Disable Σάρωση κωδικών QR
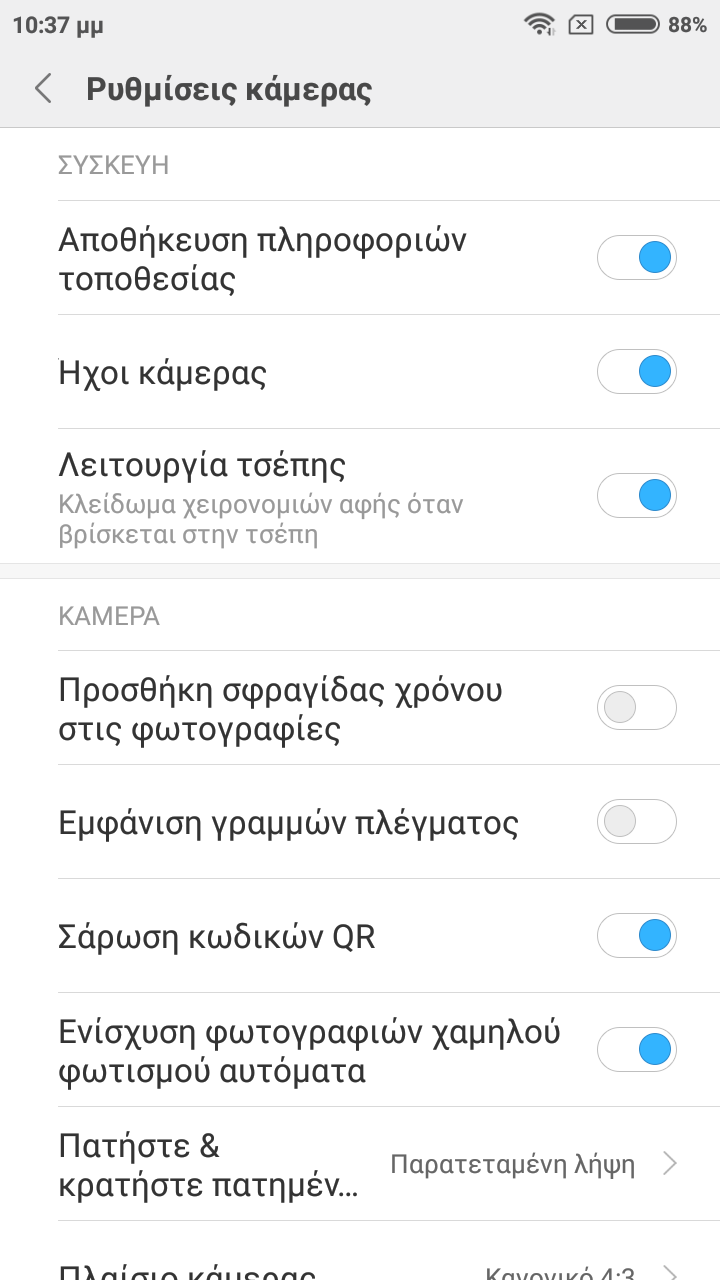The image size is (720, 1280). [x=637, y=936]
